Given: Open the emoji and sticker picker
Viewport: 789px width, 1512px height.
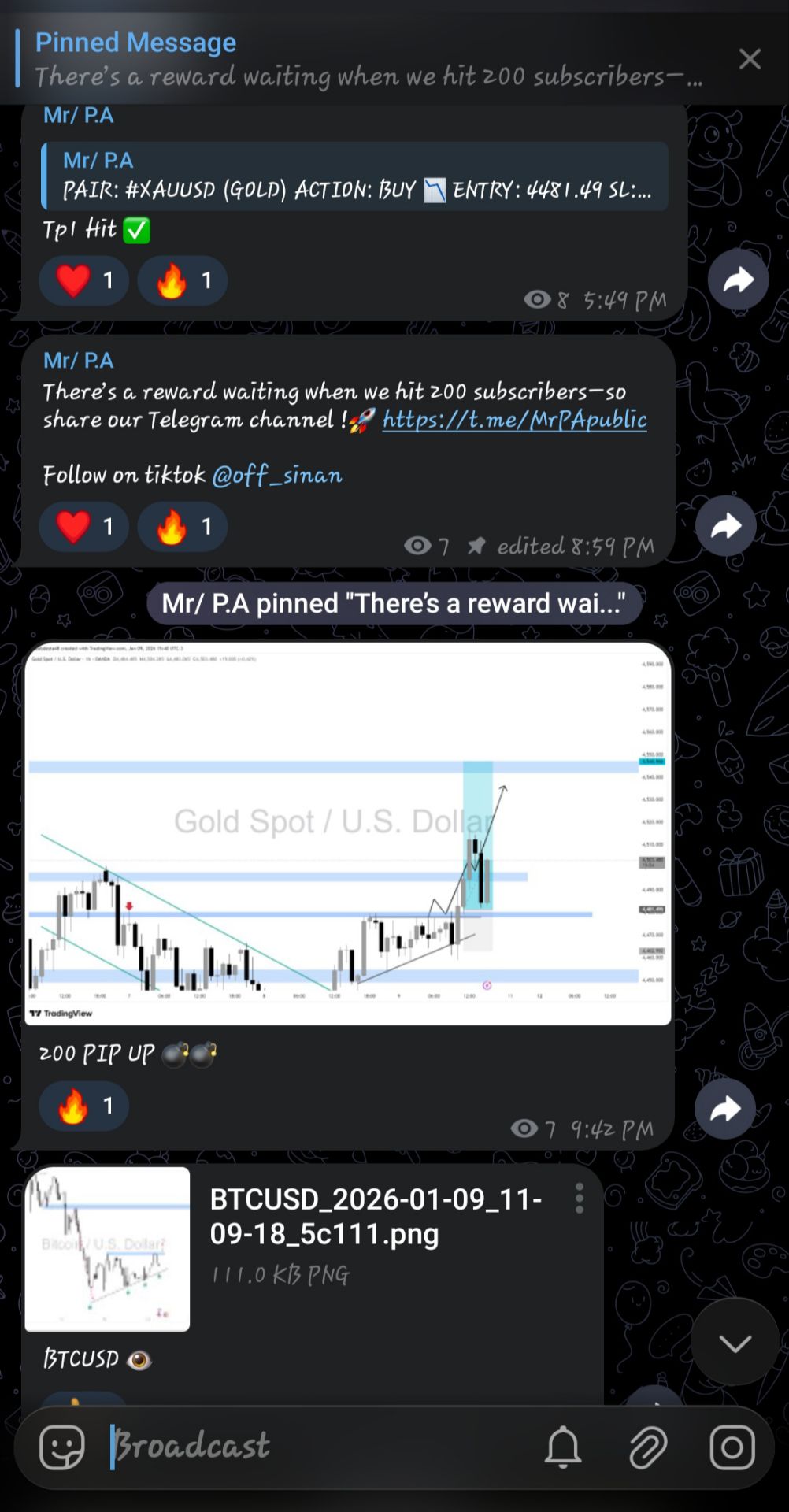Looking at the screenshot, I should [62, 1447].
